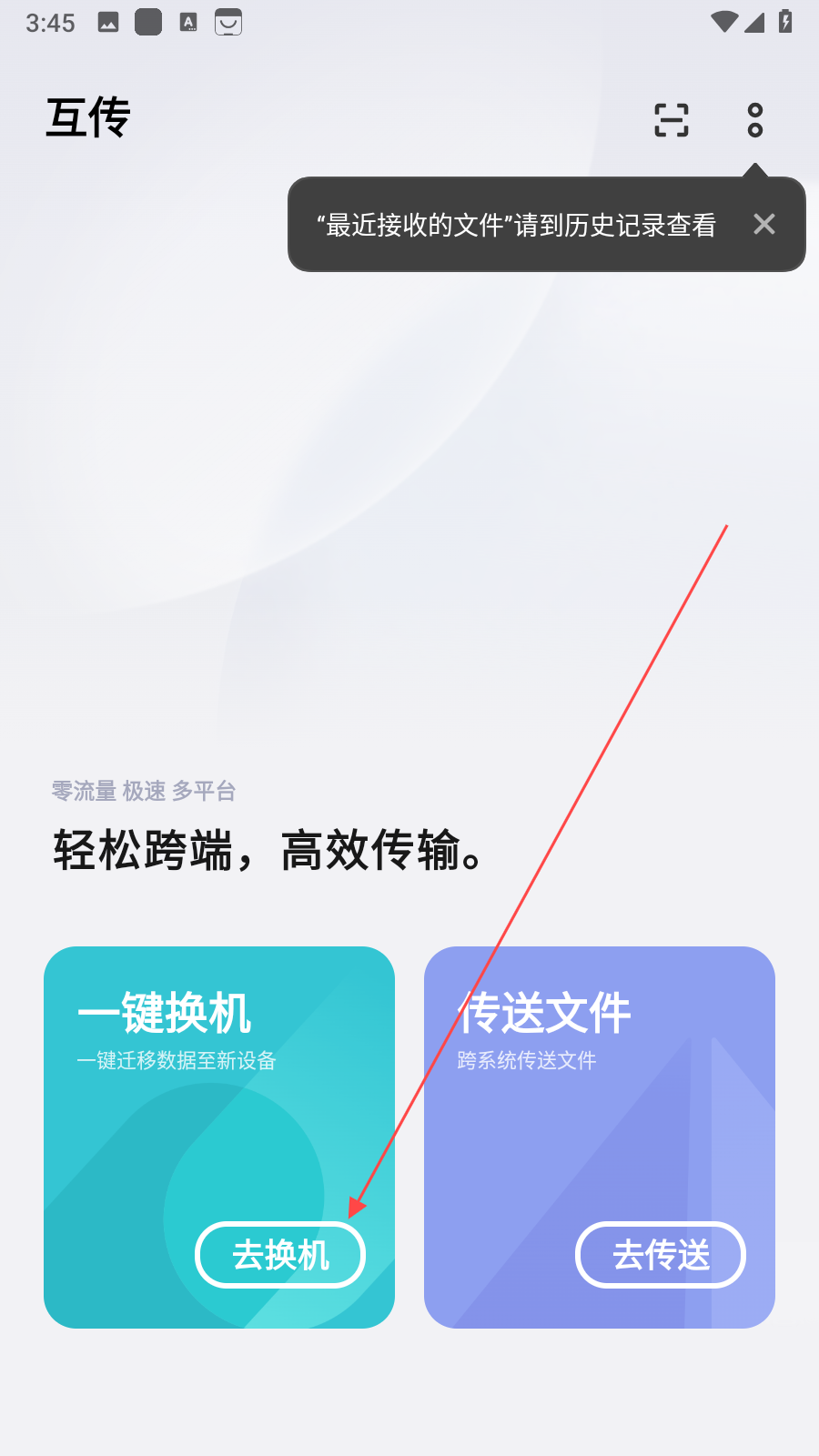
Task: Open the overflow menu
Action: (x=754, y=120)
